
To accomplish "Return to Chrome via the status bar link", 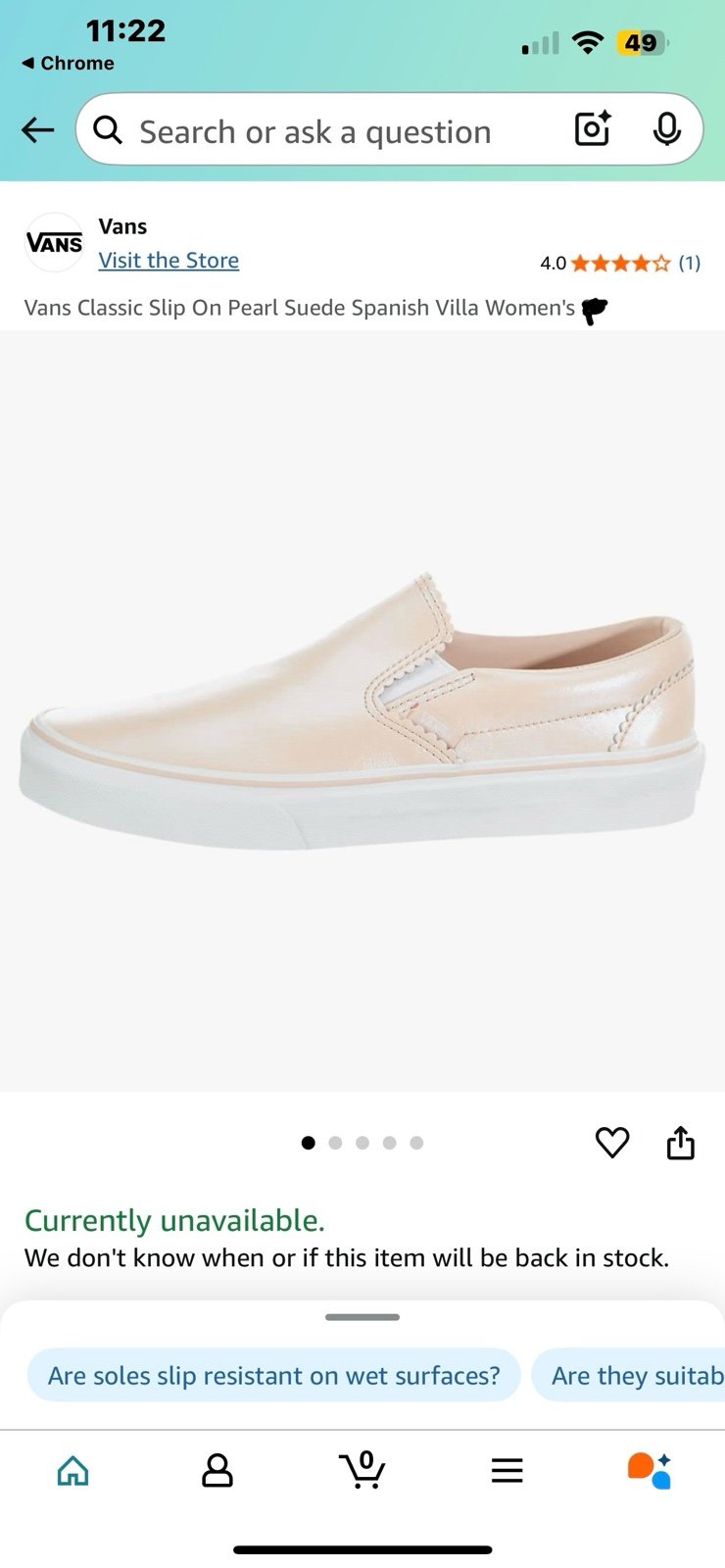I will click(68, 63).
